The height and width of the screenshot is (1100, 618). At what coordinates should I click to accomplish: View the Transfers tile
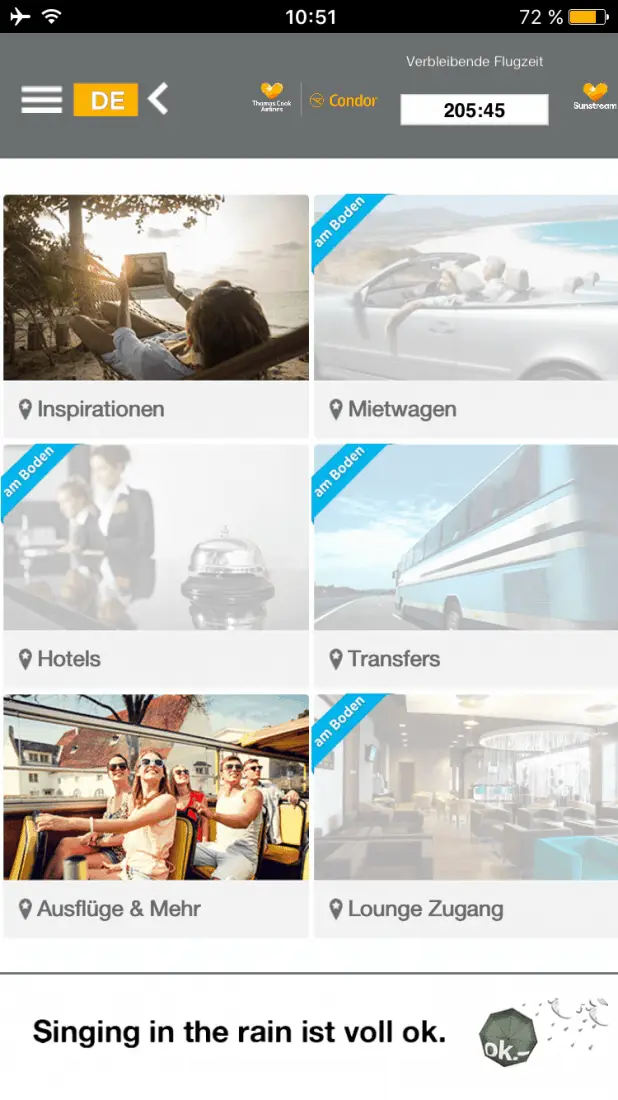point(465,565)
